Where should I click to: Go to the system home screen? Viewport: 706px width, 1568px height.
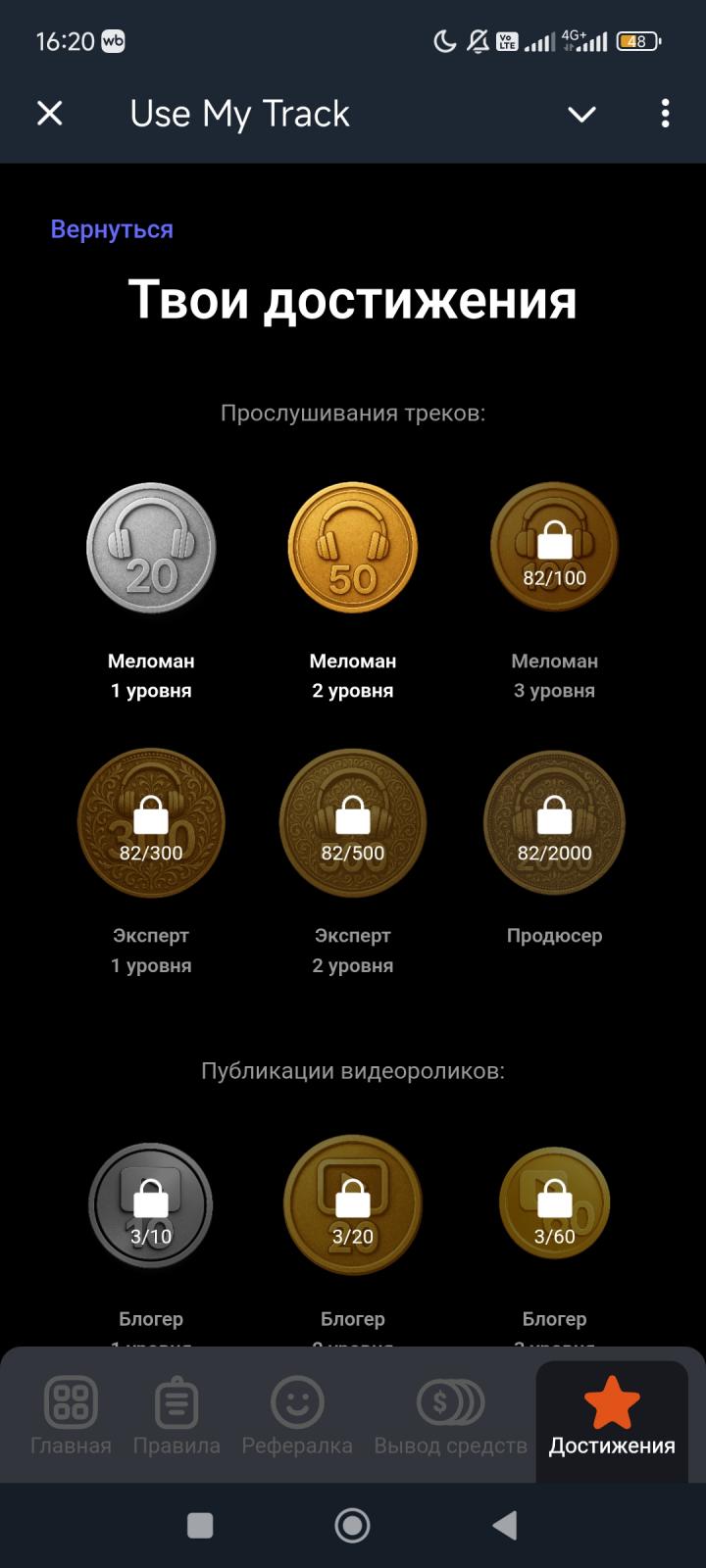(x=352, y=1525)
